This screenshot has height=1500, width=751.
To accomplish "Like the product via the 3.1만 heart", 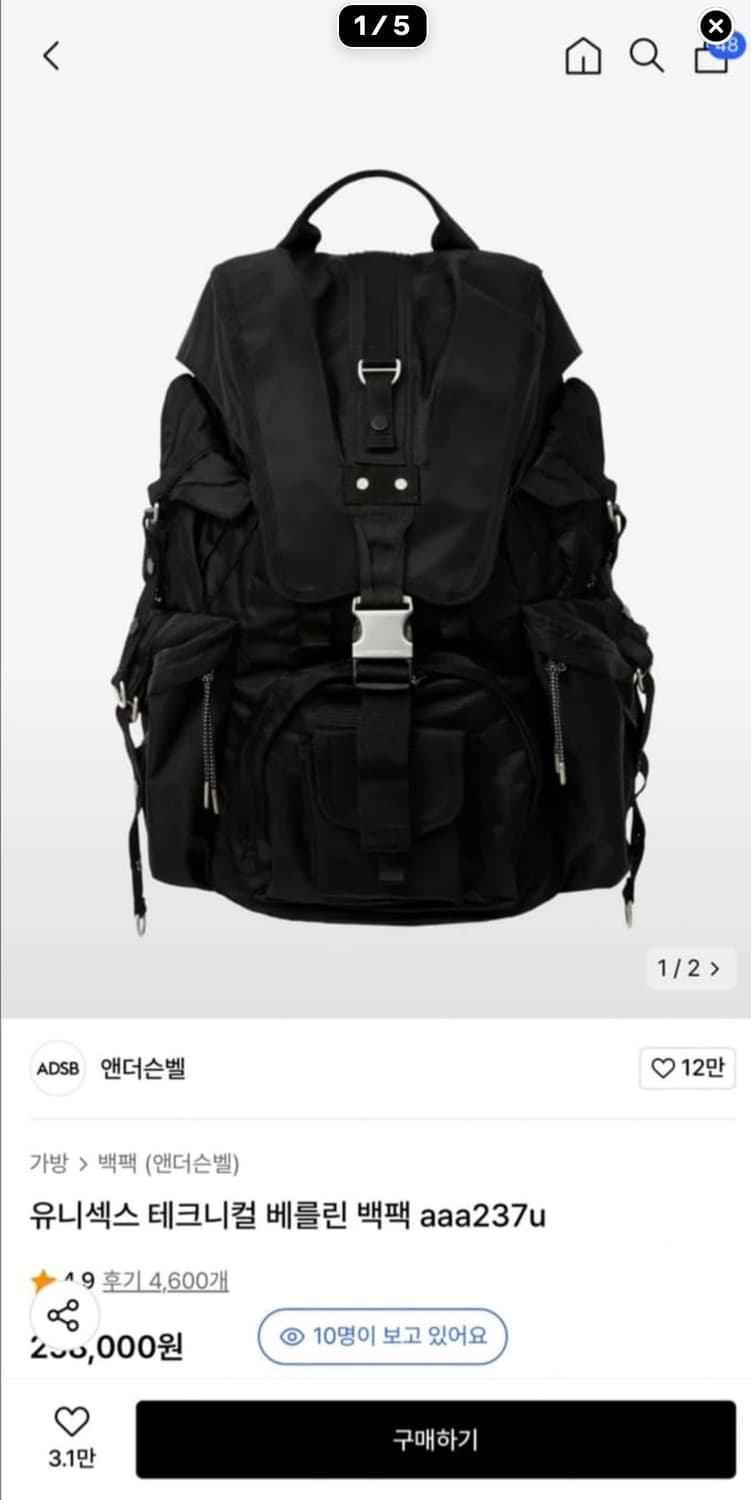I will 70,1428.
